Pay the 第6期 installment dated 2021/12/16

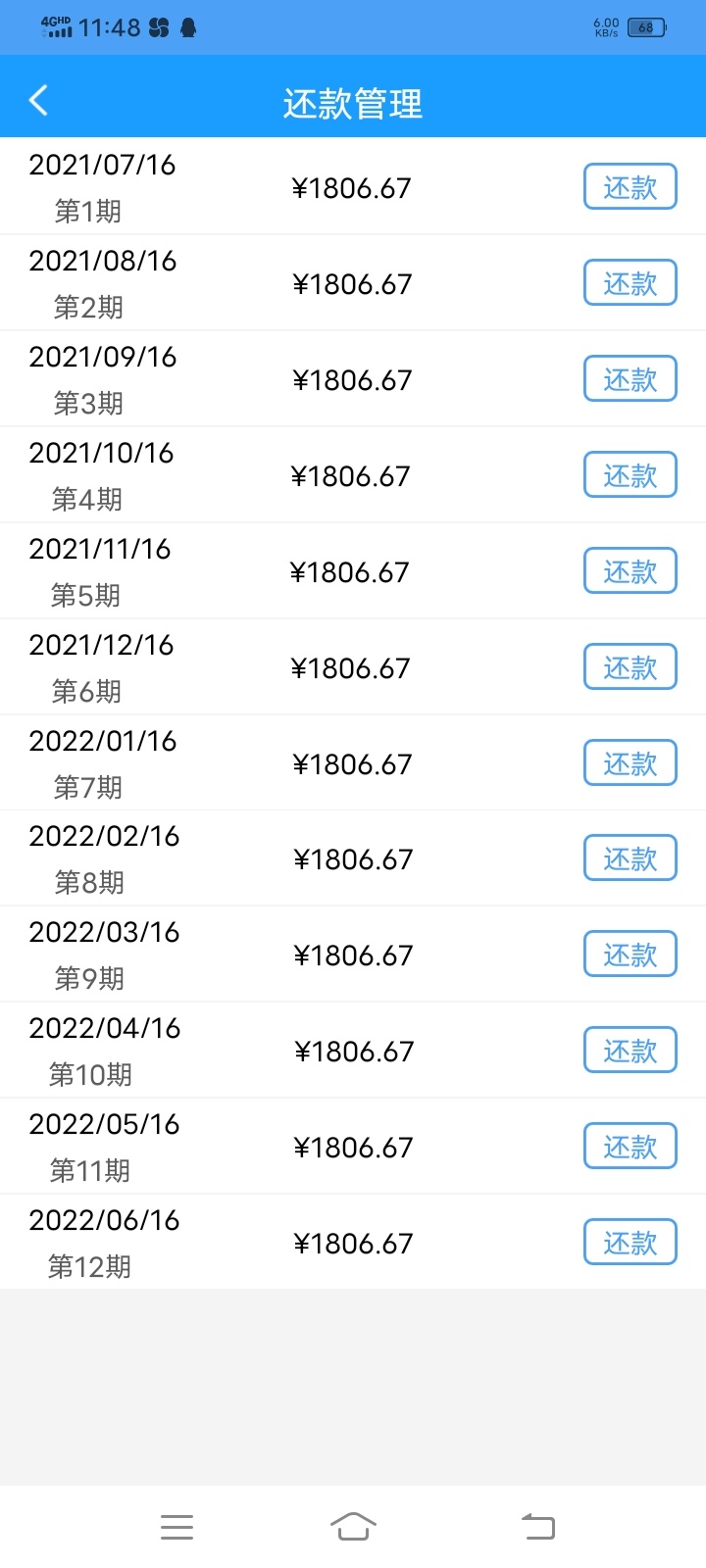[630, 666]
